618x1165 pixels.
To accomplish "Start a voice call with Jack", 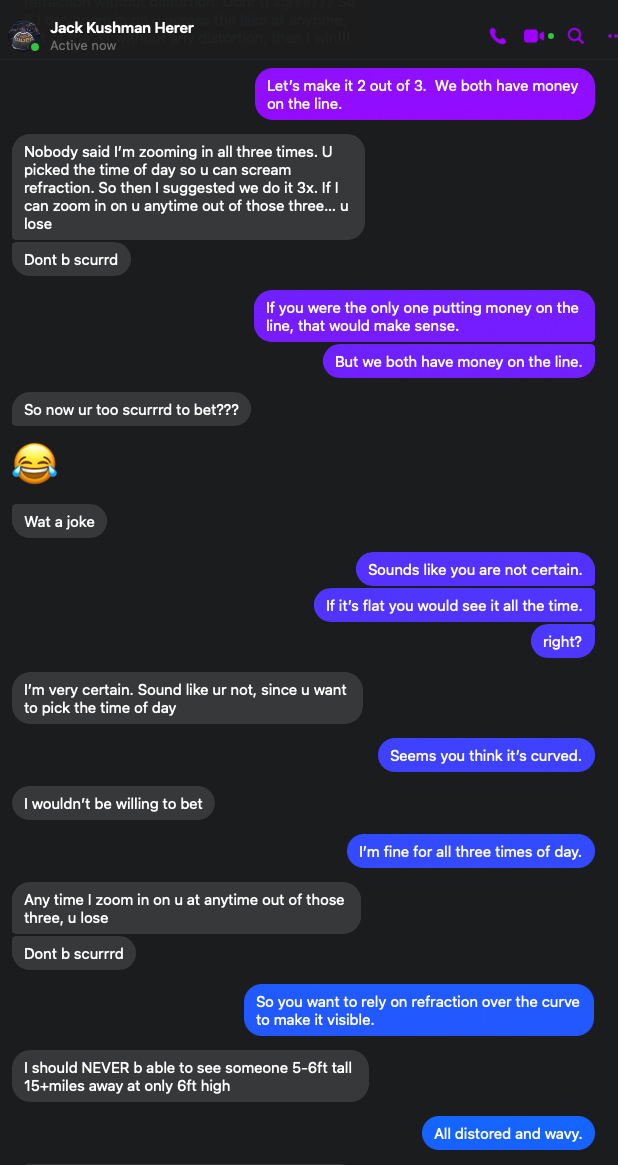I will pos(497,36).
